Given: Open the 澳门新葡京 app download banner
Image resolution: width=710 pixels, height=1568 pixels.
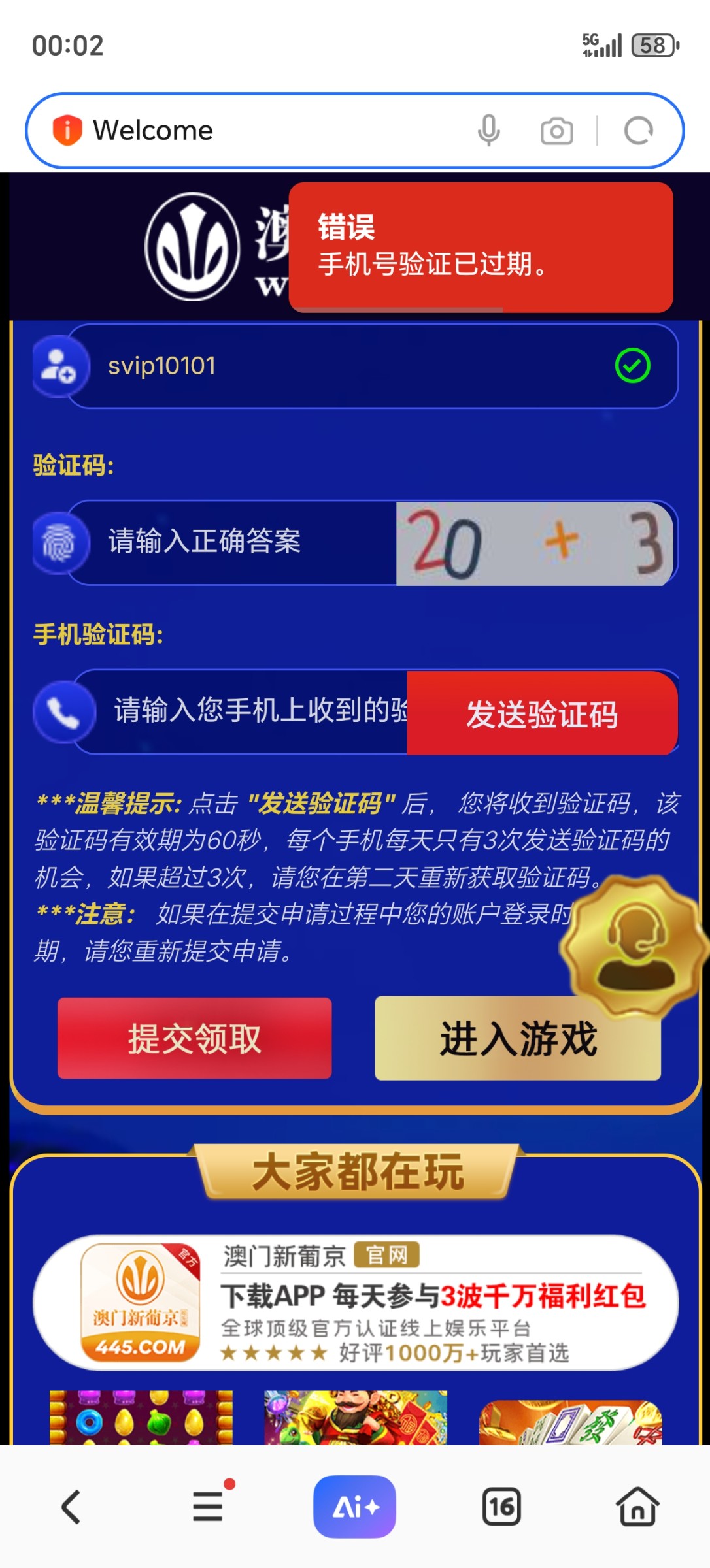Looking at the screenshot, I should (356, 1303).
